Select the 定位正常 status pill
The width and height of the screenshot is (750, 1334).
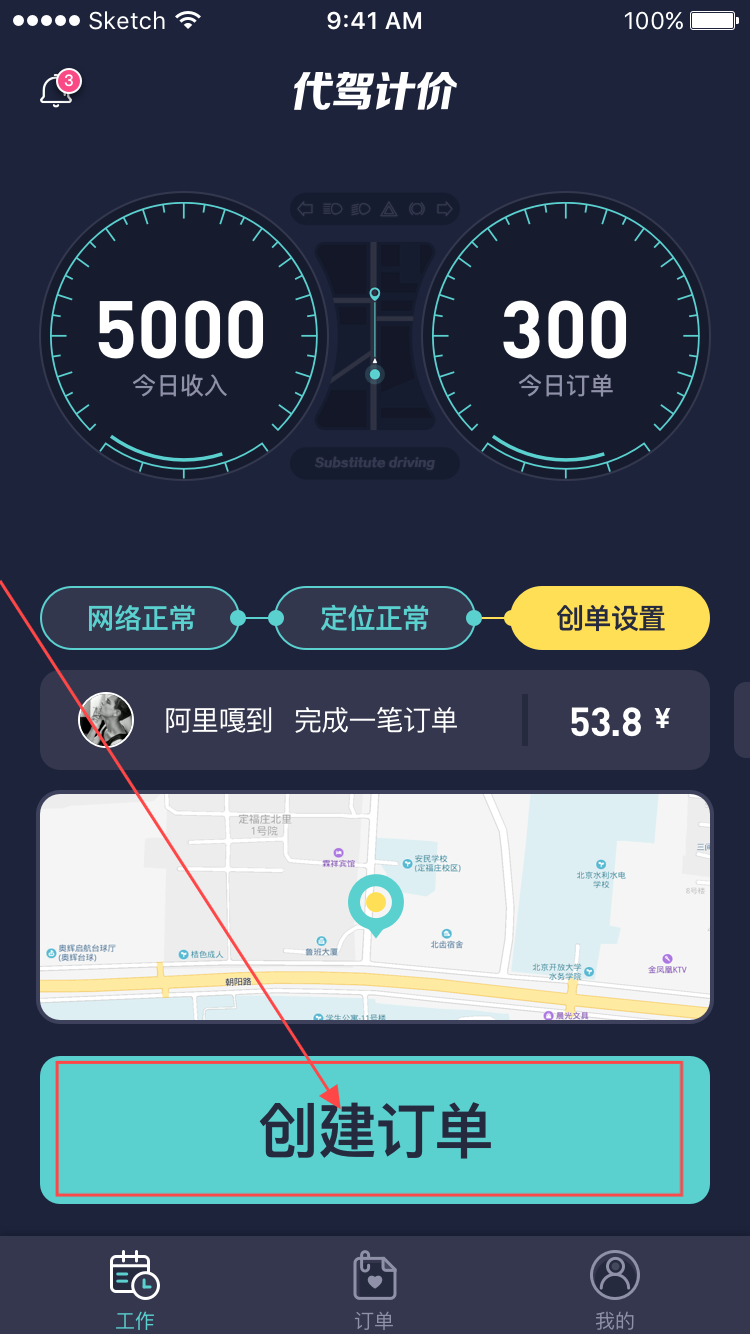pyautogui.click(x=374, y=618)
